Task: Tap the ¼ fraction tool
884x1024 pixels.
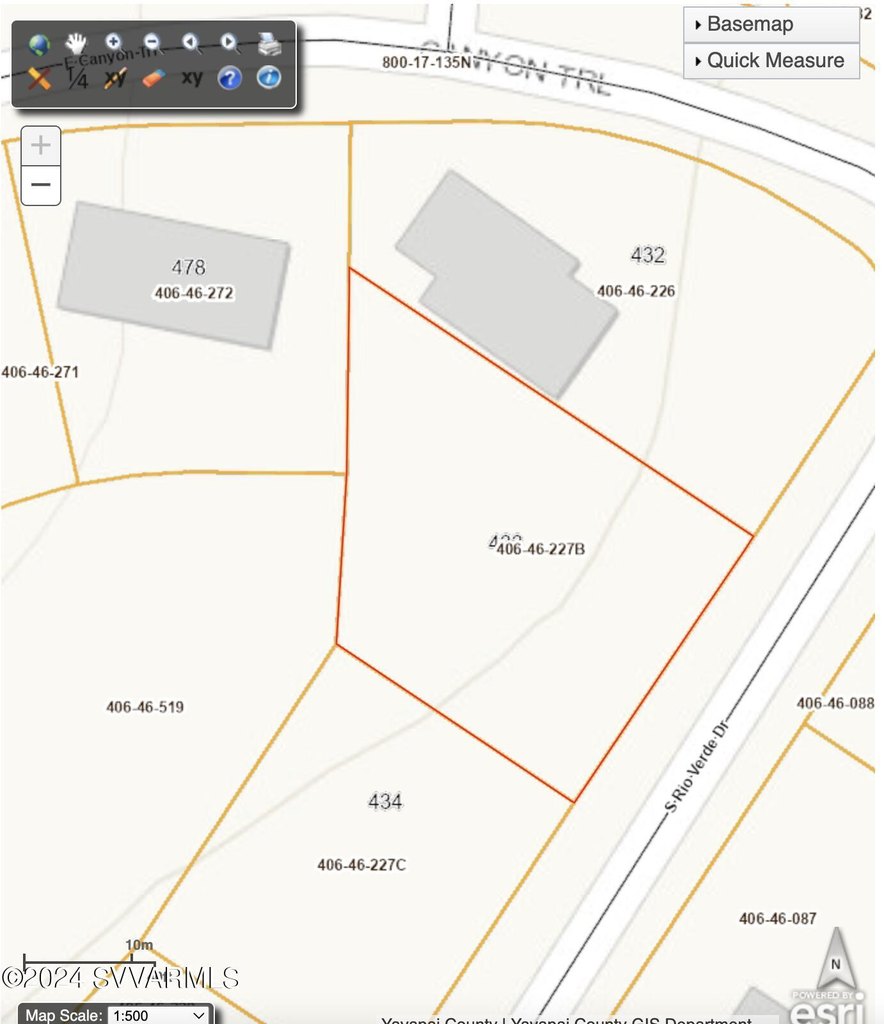Action: pyautogui.click(x=77, y=79)
